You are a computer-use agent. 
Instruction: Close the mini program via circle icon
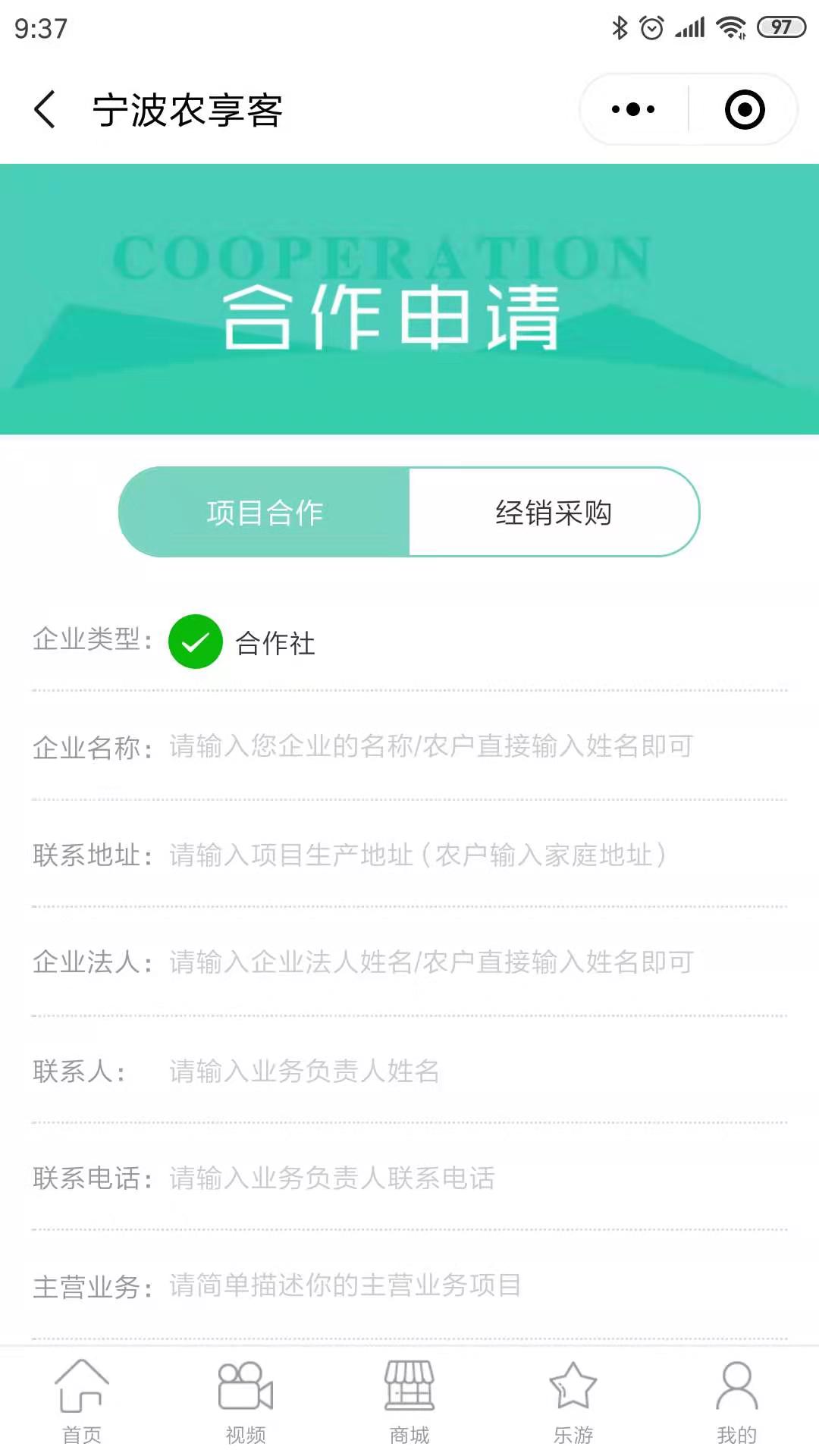tap(745, 109)
